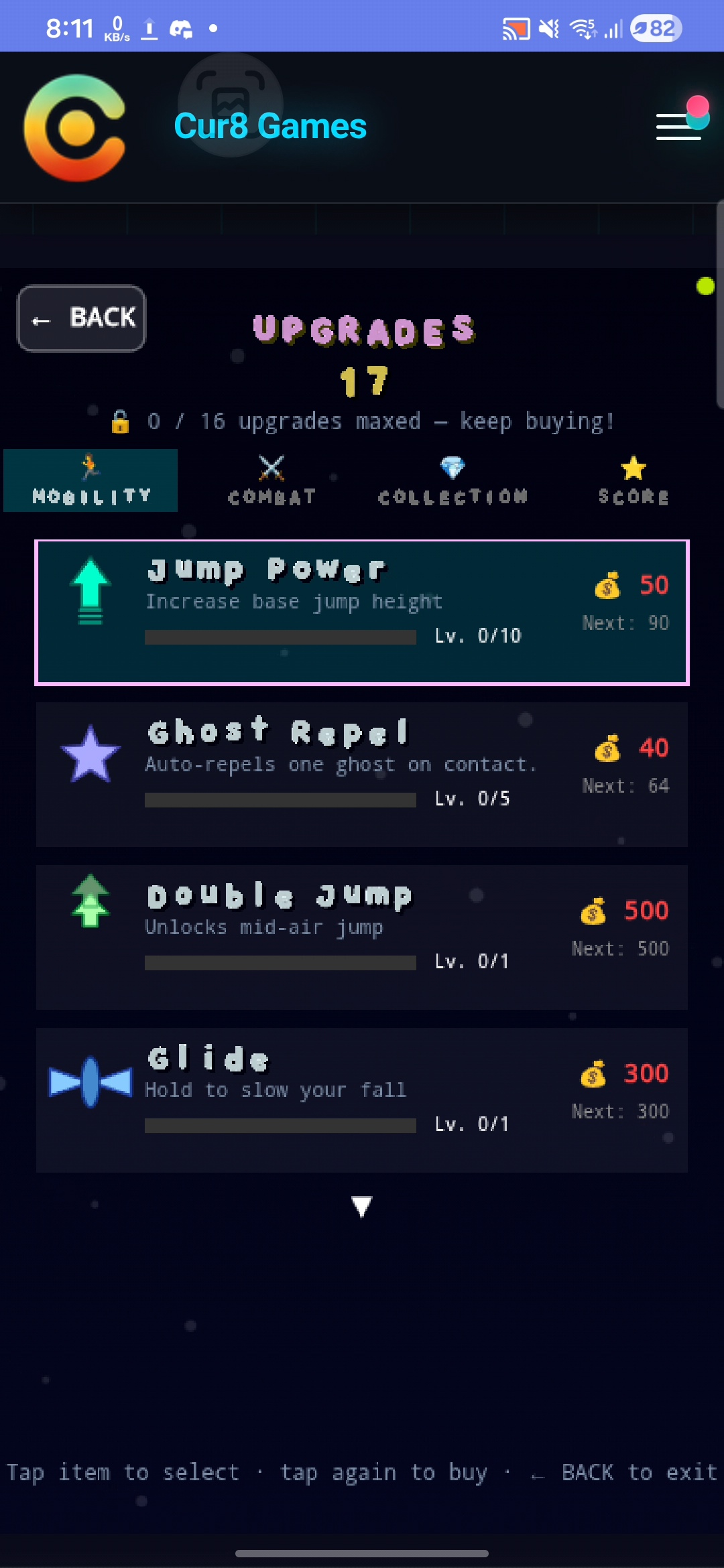The height and width of the screenshot is (1568, 724).
Task: Tap the down arrow for more upgrades
Action: pyautogui.click(x=361, y=1207)
